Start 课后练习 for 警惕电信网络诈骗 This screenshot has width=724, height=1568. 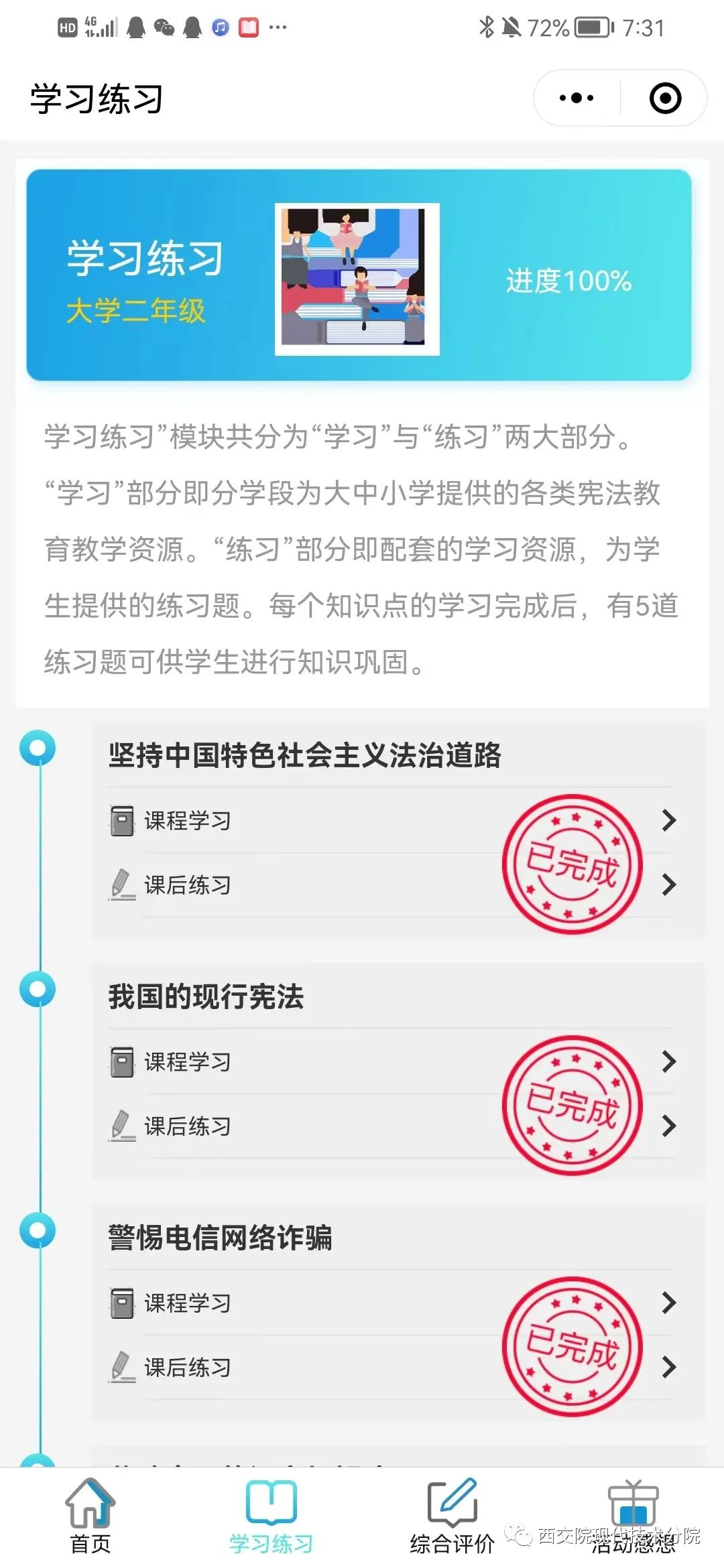pos(188,1368)
